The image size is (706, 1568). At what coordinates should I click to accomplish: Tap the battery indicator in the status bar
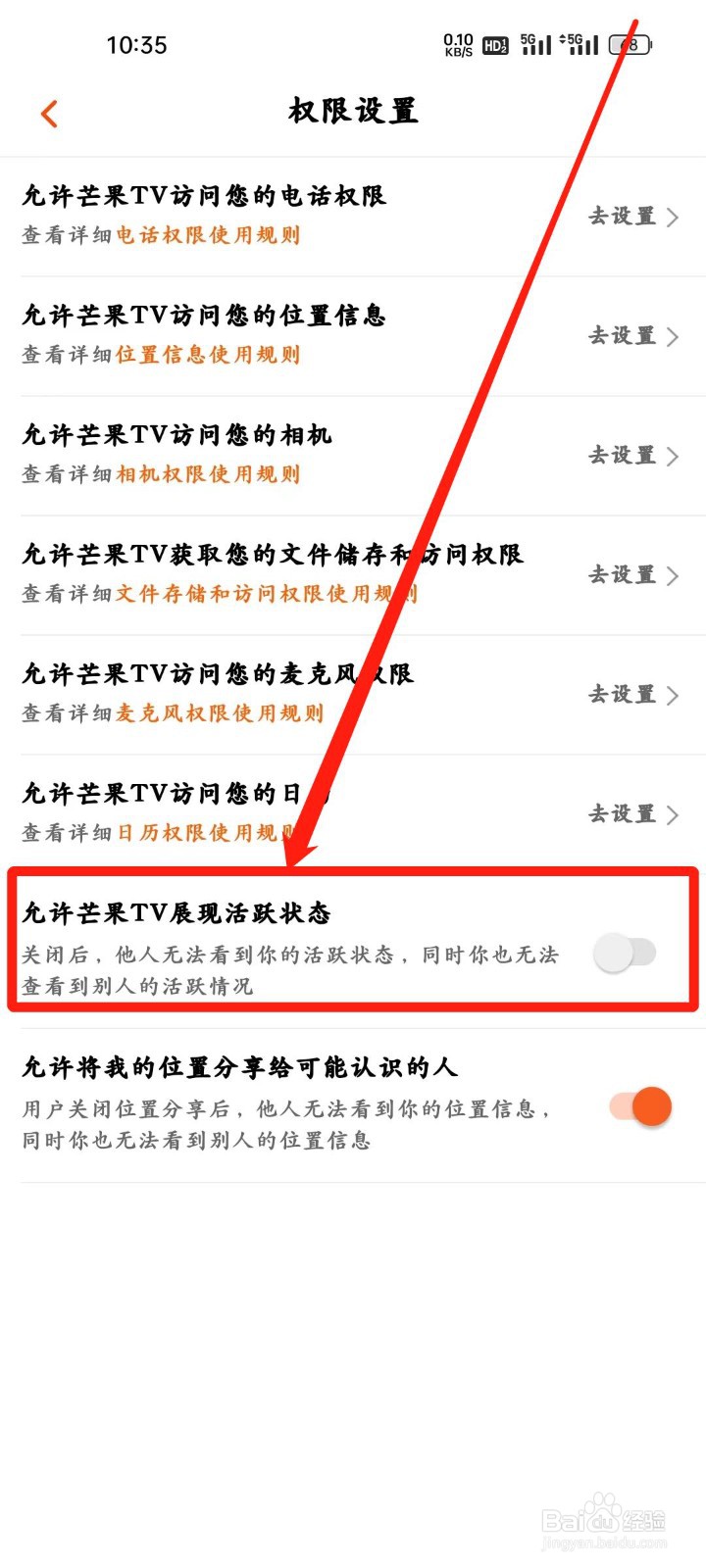click(630, 44)
